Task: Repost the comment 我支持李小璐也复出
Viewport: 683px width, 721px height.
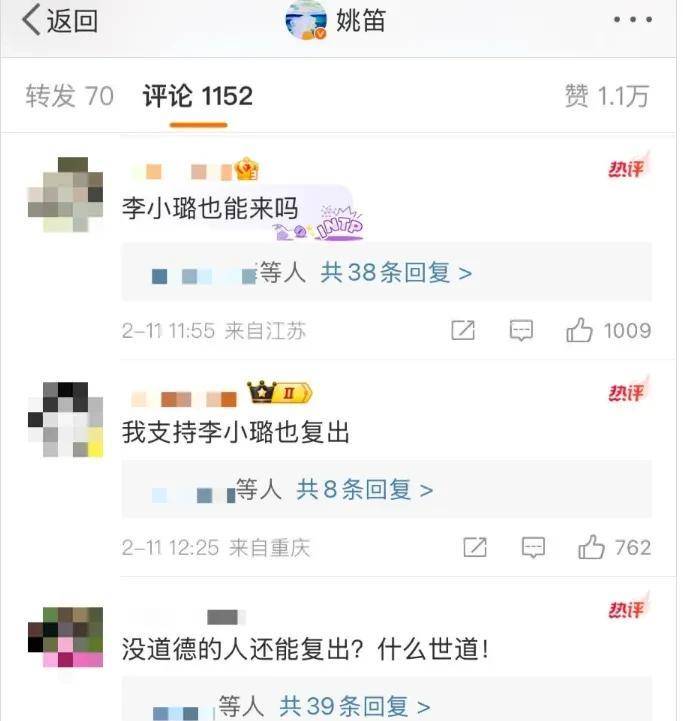Action: point(475,547)
